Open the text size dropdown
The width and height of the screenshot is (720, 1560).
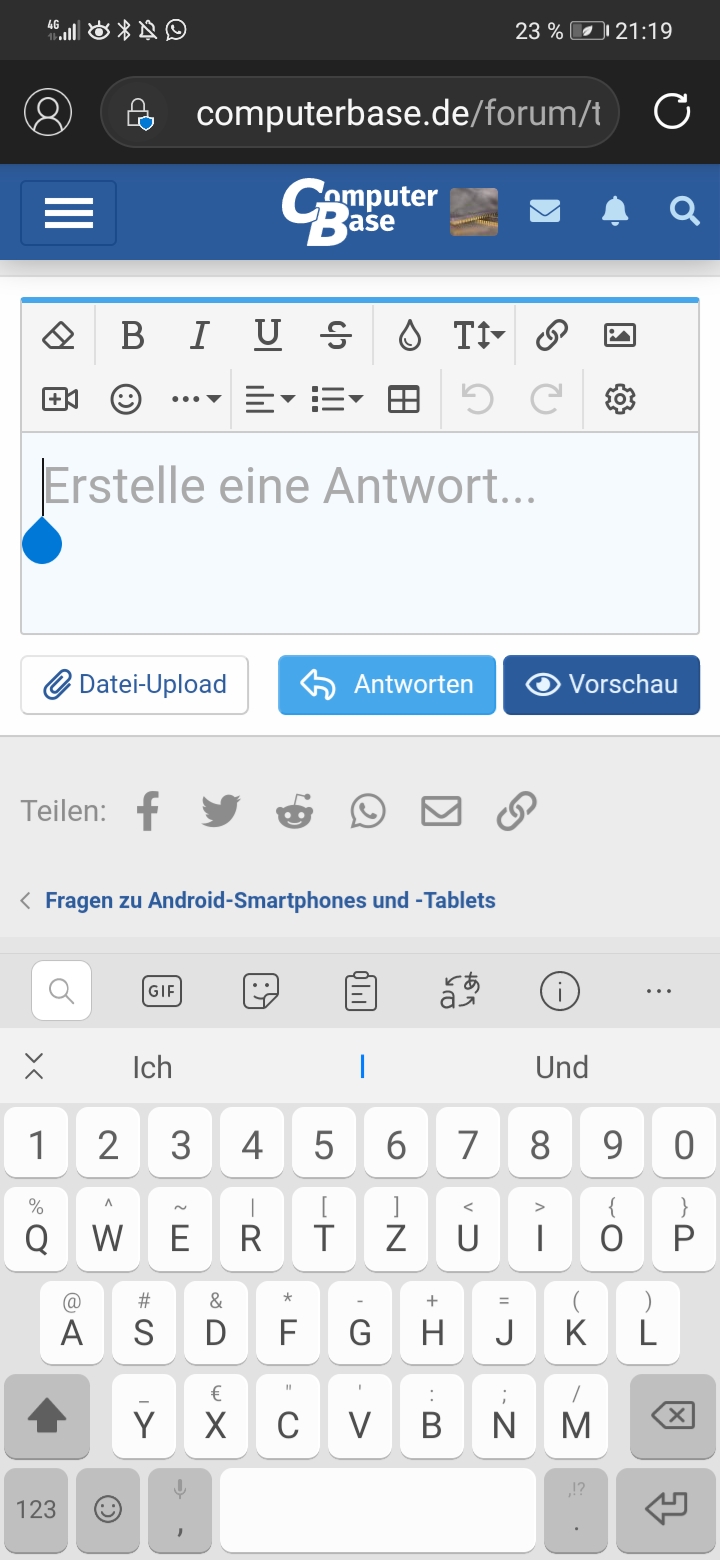(477, 335)
